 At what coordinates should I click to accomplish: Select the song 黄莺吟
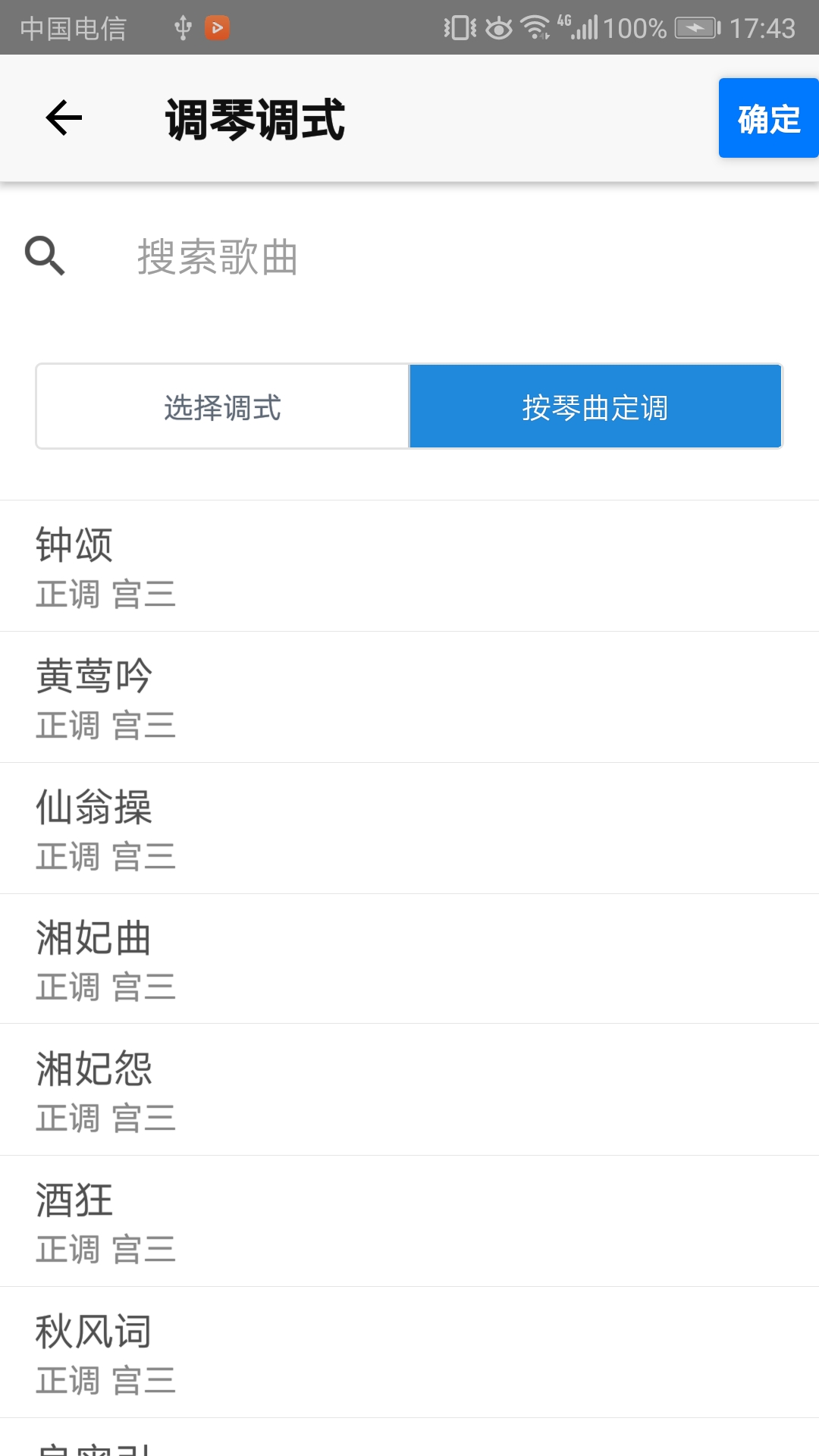409,698
